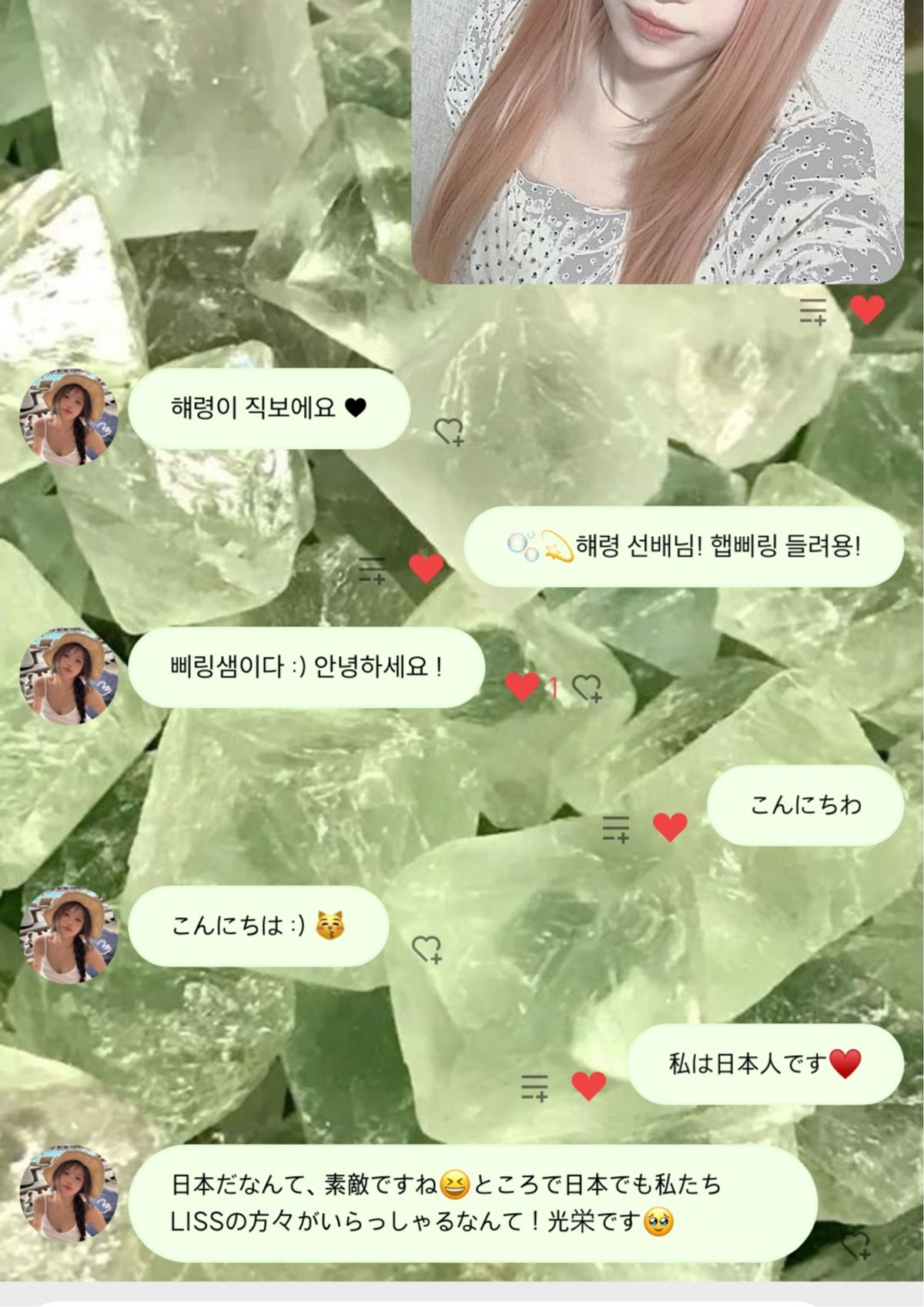924x1307 pixels.
Task: Tap the red heart beside '해령 선배님! 햅삐링 들려용!'
Action: click(x=426, y=568)
